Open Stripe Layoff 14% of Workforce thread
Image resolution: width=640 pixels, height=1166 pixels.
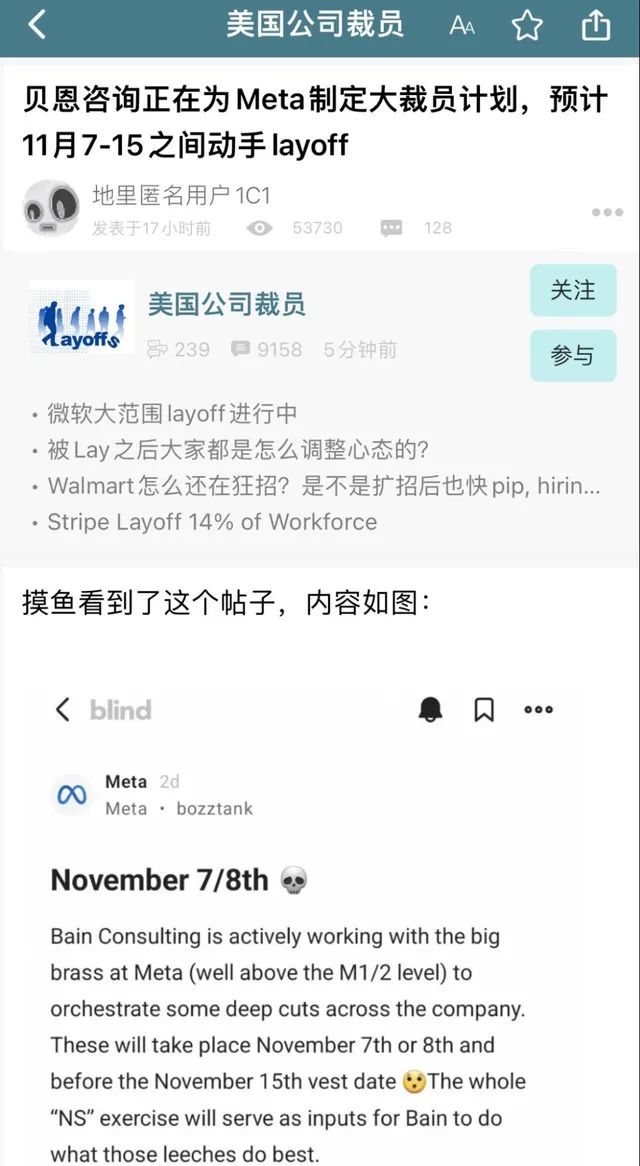[212, 522]
